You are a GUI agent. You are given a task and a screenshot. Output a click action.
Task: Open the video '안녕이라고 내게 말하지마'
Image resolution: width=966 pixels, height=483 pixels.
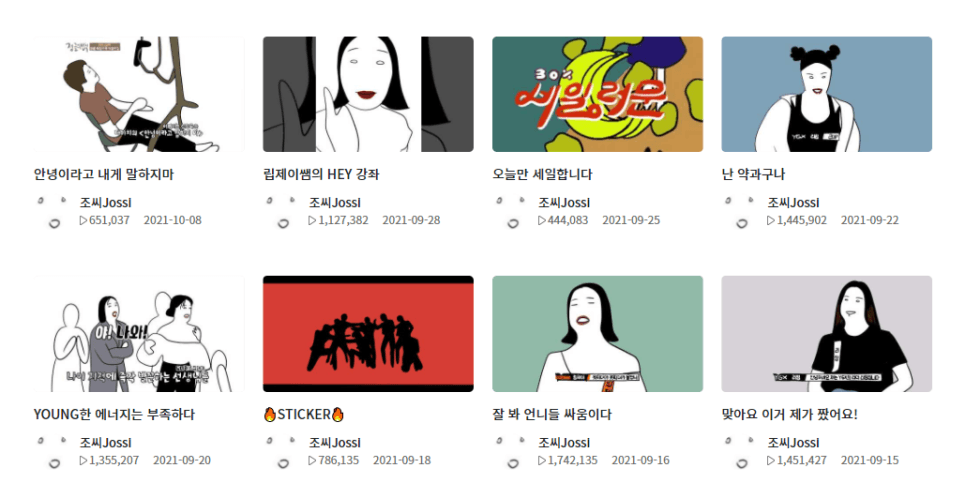tap(138, 94)
